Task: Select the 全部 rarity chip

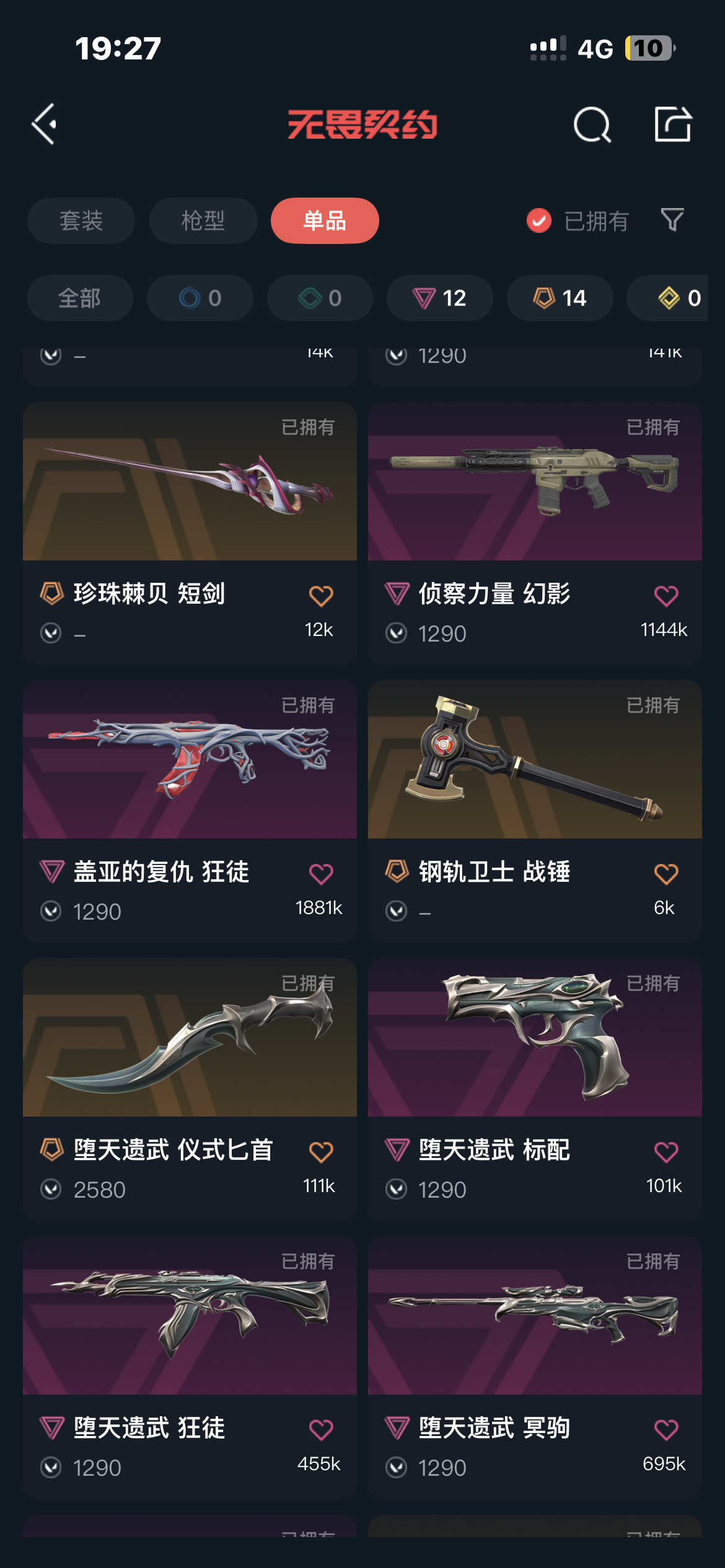Action: coord(80,298)
